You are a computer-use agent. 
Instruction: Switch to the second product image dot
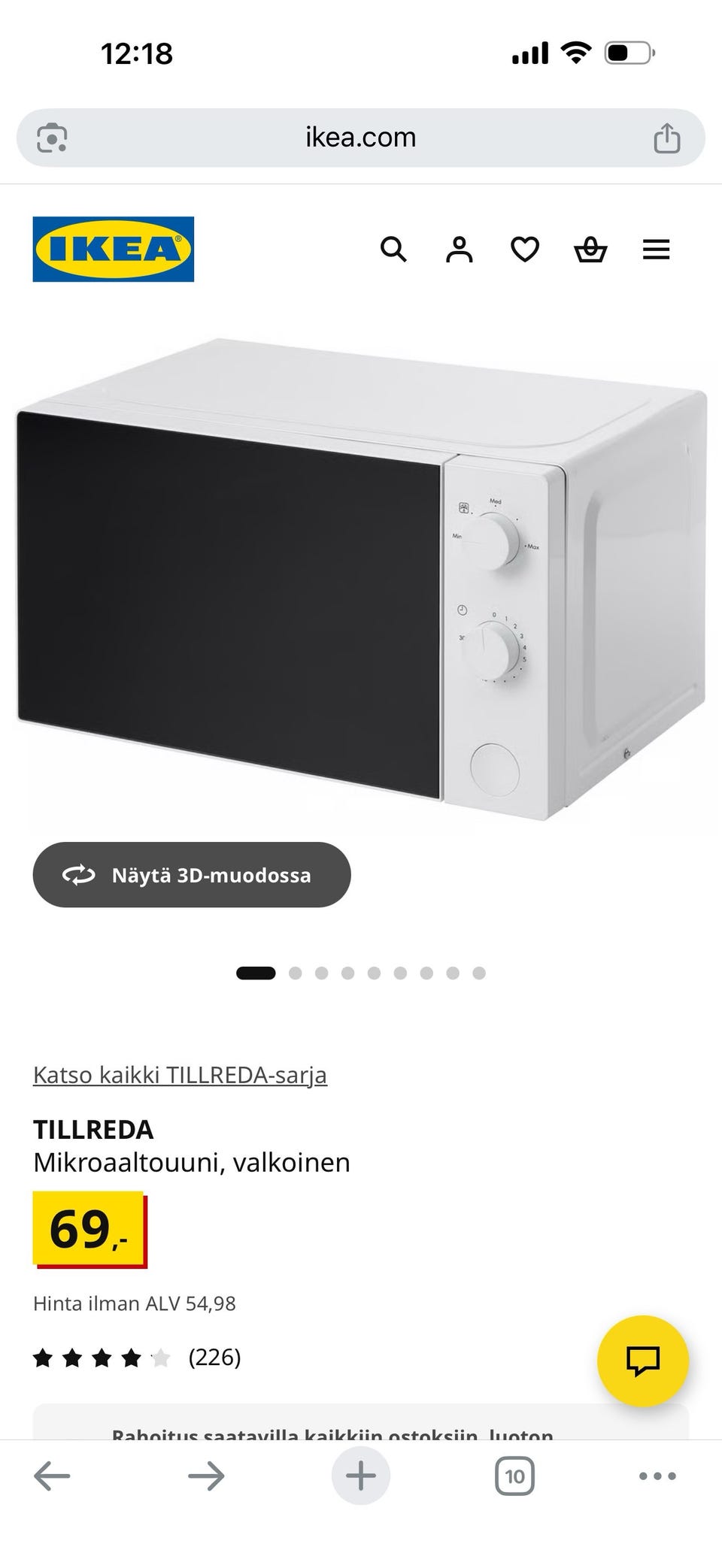pyautogui.click(x=296, y=972)
